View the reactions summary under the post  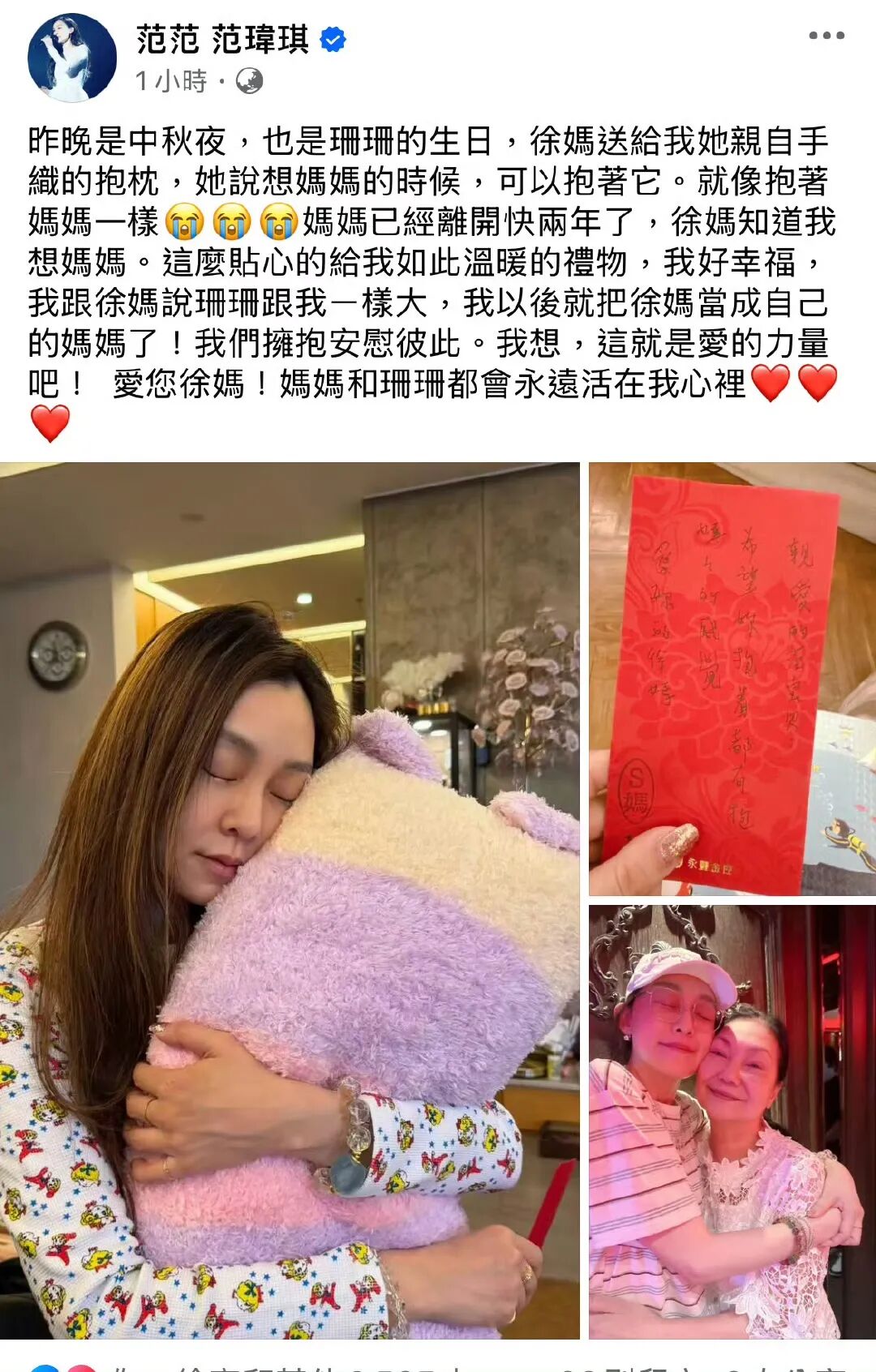coord(73,1366)
